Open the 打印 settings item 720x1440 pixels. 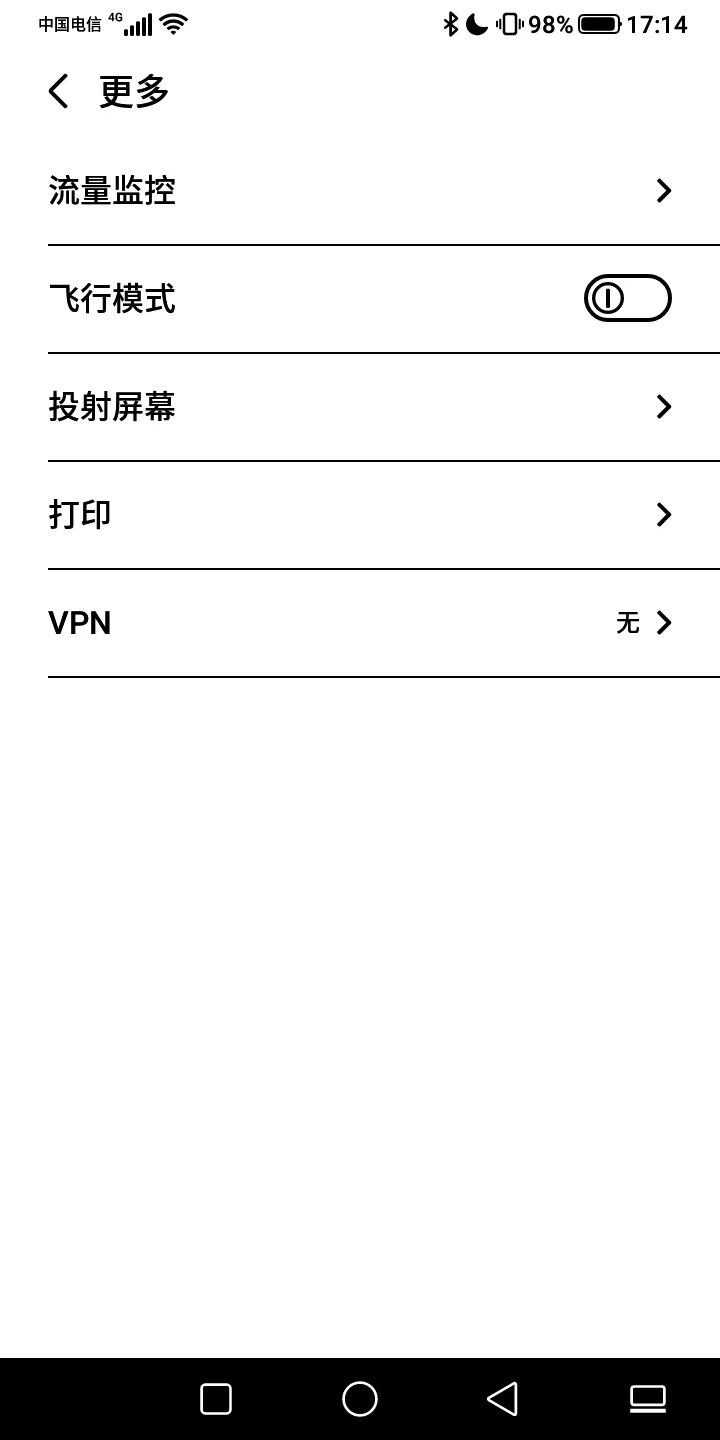pyautogui.click(x=360, y=514)
